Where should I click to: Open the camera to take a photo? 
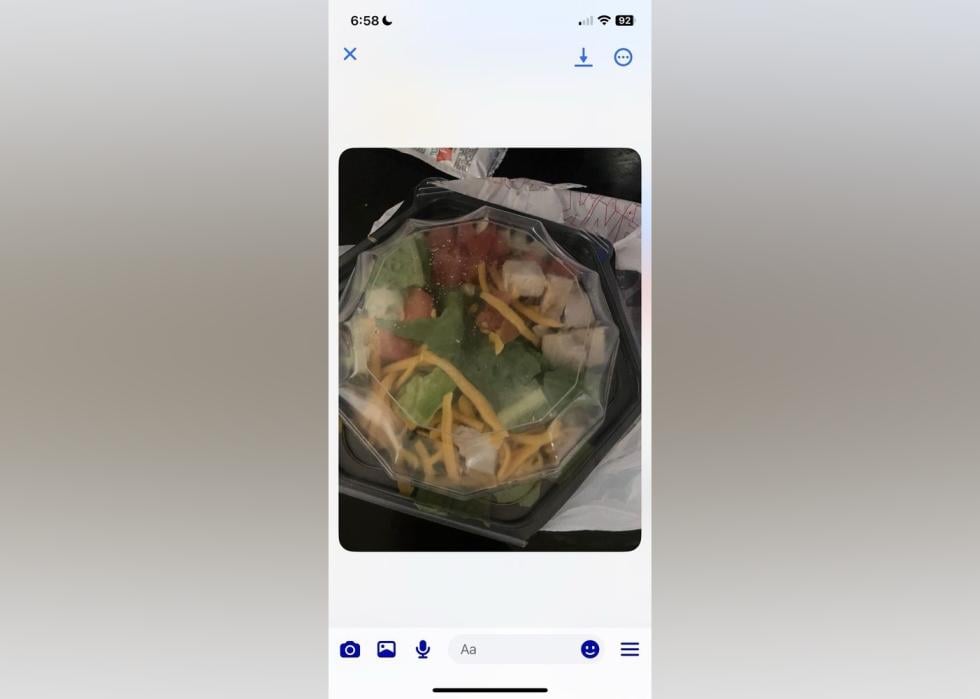pyautogui.click(x=350, y=650)
